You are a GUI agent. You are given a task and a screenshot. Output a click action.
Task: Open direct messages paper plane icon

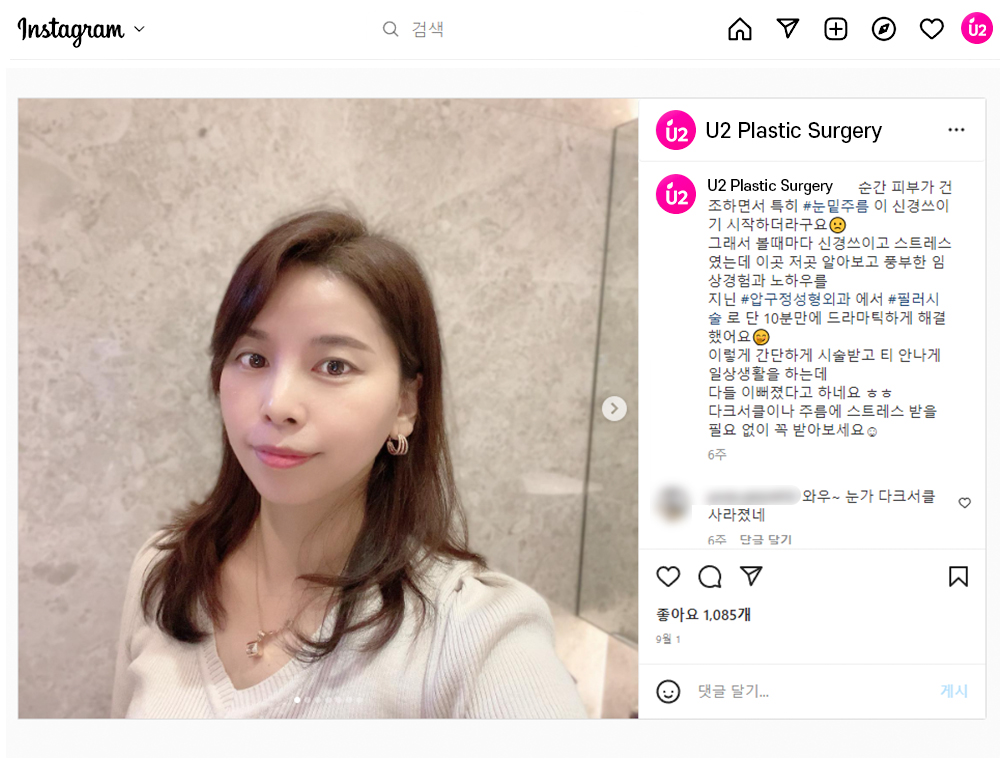788,29
